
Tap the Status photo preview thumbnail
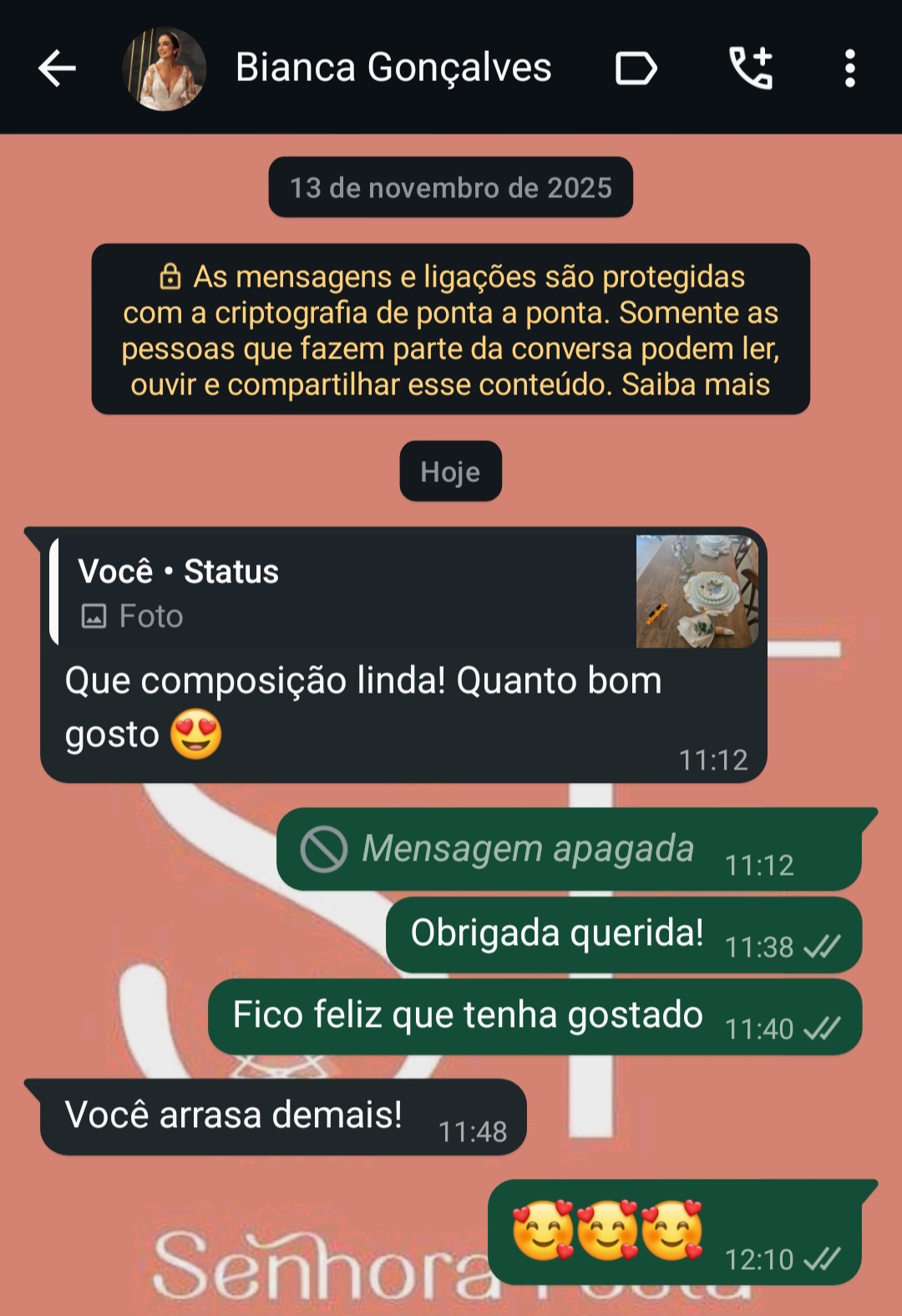696,593
